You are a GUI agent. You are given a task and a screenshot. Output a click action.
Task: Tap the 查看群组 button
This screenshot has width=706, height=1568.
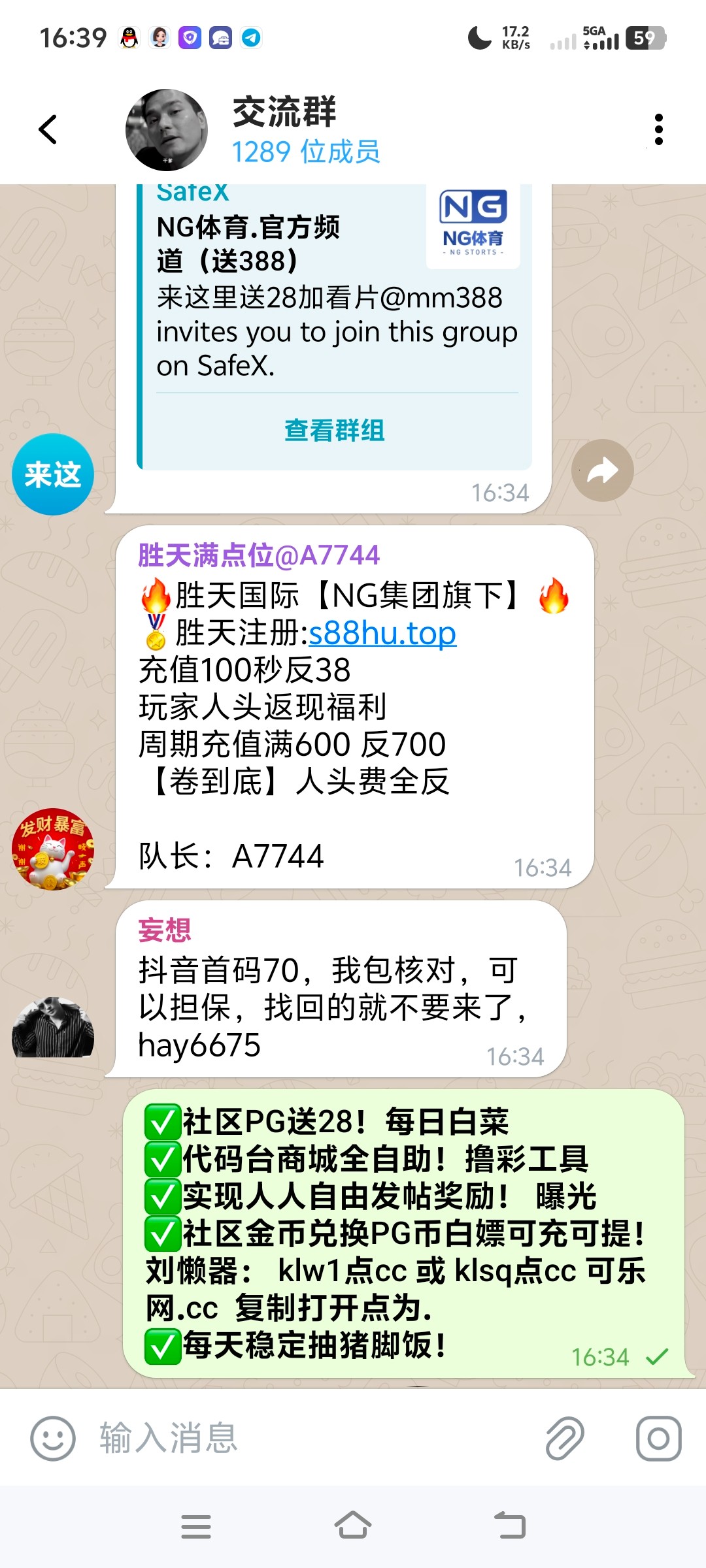tap(335, 431)
